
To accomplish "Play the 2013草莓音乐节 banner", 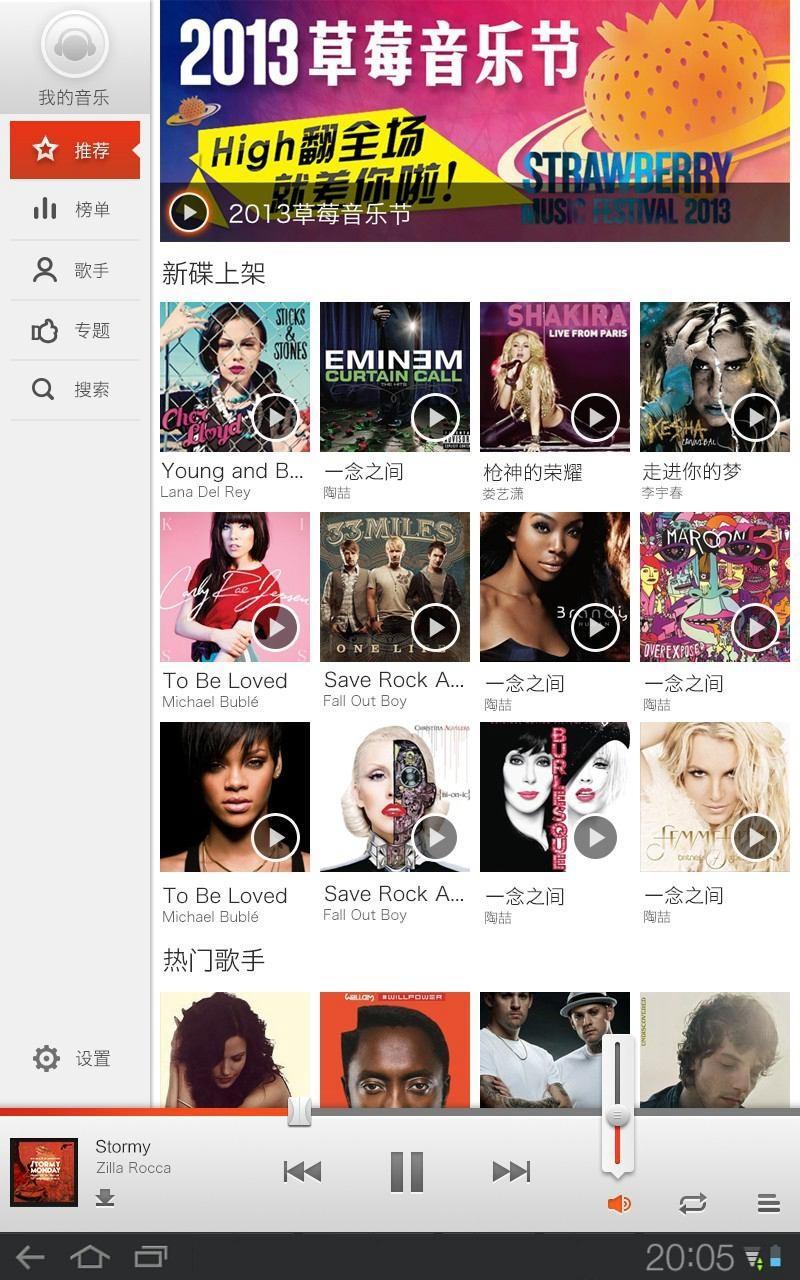I will (189, 211).
